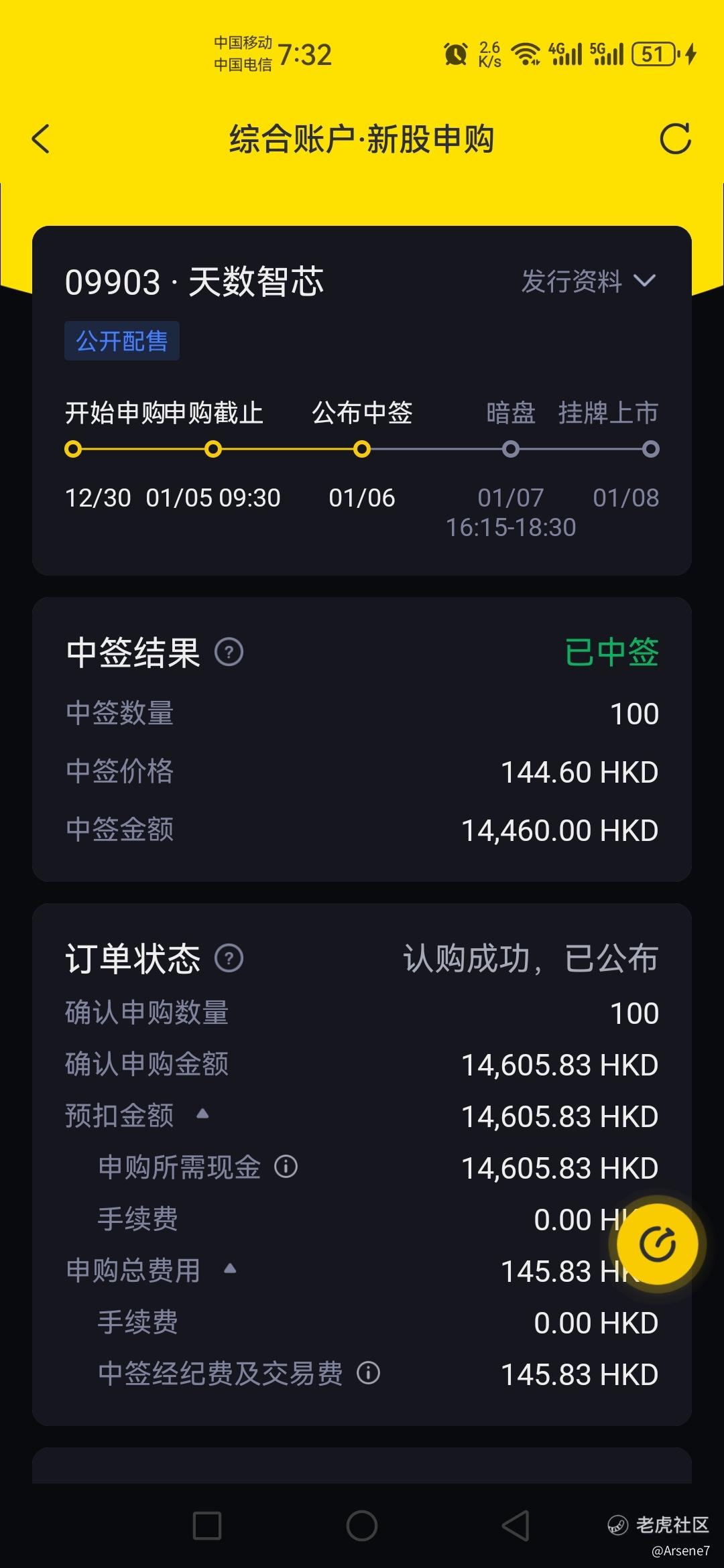Open the recent apps overview
The height and width of the screenshot is (1568, 724).
[x=207, y=1526]
